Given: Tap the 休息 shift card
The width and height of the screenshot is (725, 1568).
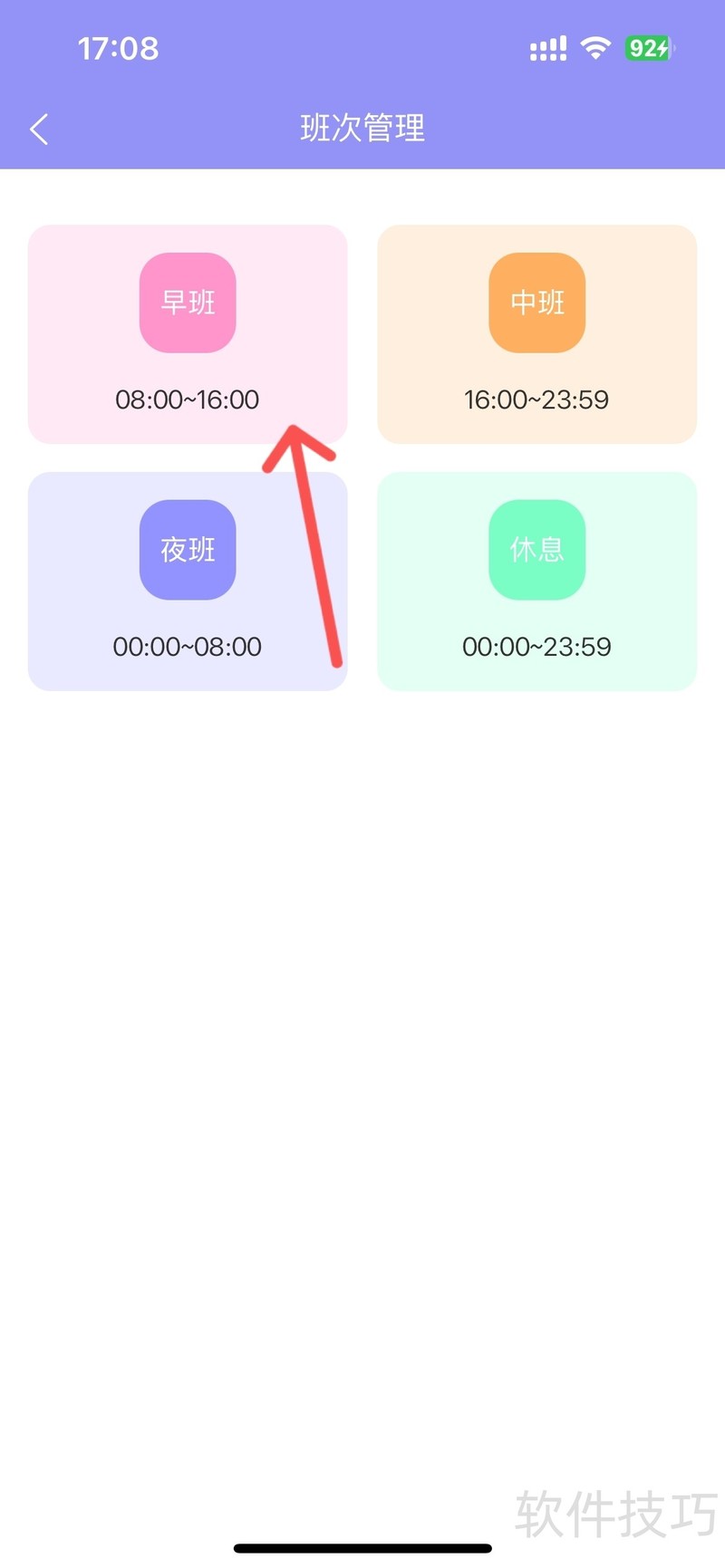Looking at the screenshot, I should (x=536, y=581).
